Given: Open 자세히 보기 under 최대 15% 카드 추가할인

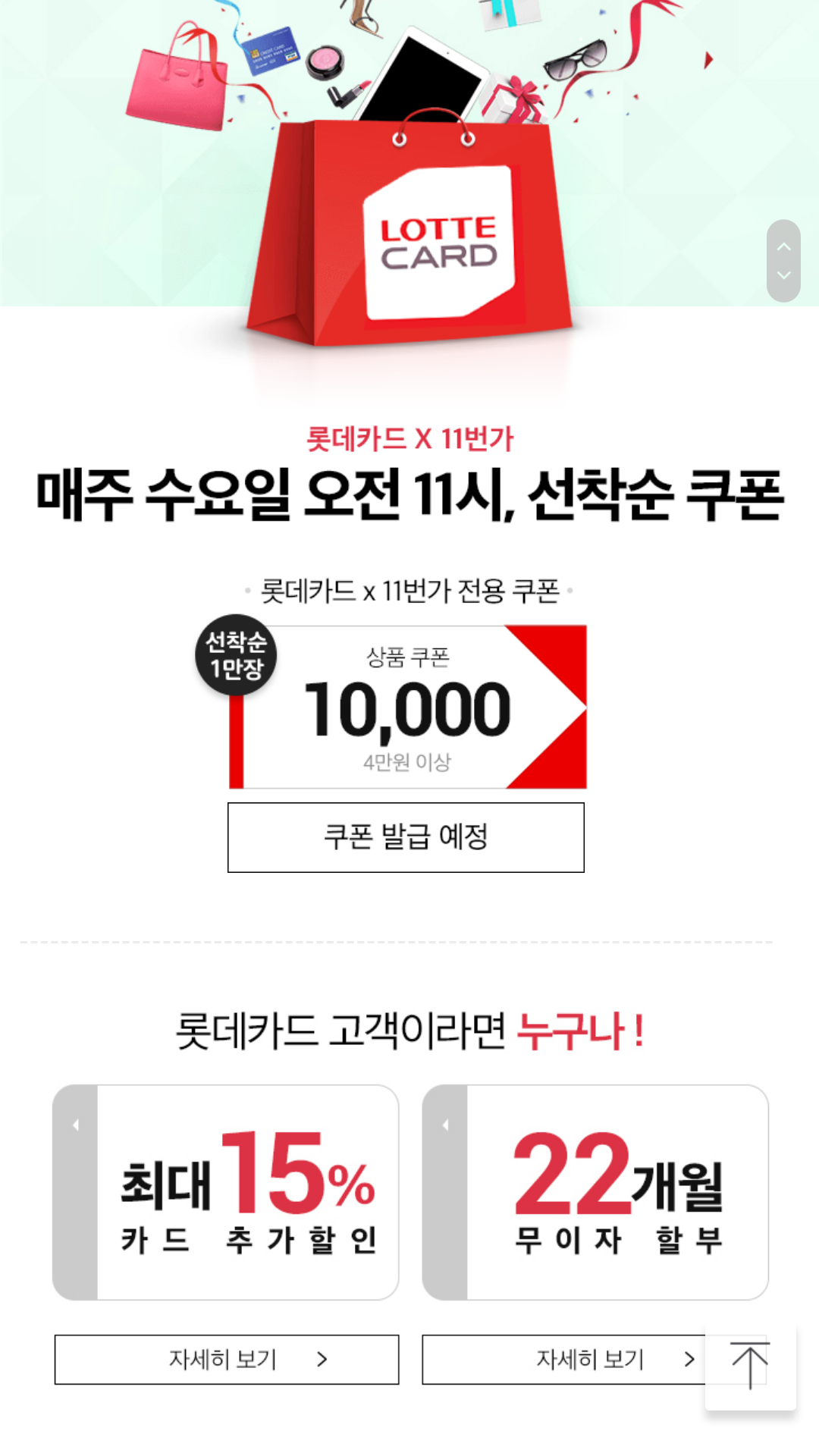Looking at the screenshot, I should click(227, 1359).
